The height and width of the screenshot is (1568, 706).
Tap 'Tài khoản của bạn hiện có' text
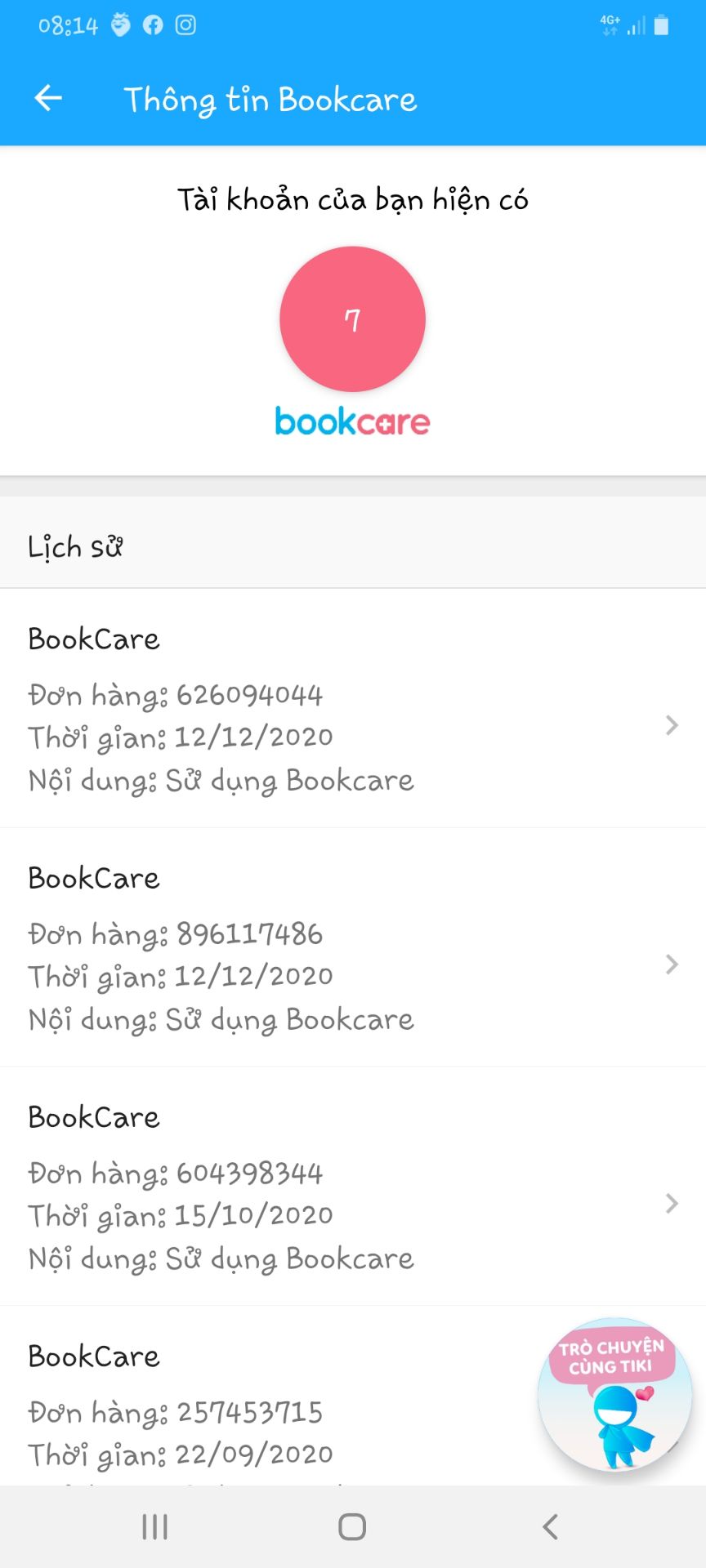[353, 198]
